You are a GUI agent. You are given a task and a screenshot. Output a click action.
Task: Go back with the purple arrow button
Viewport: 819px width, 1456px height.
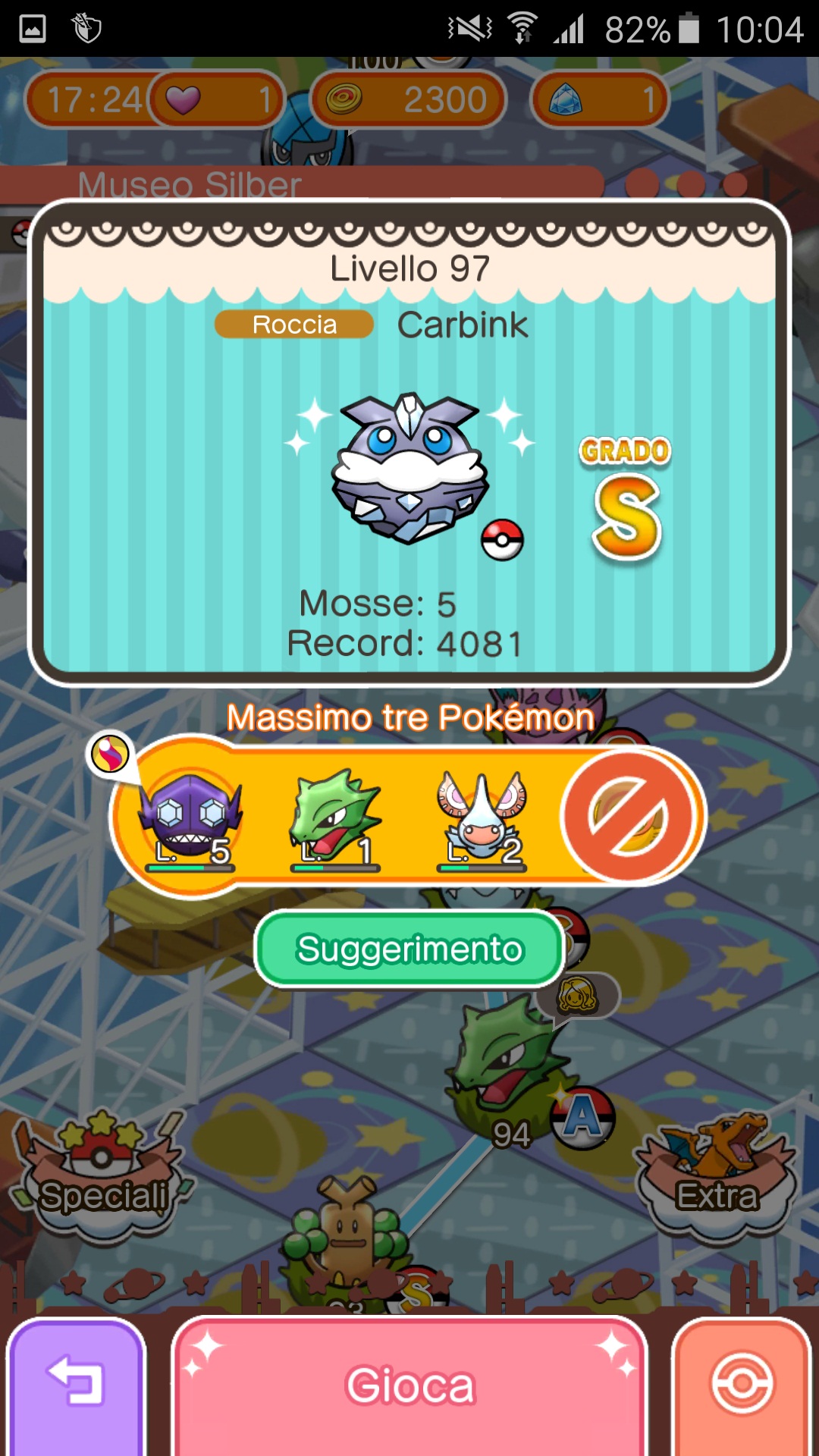tap(76, 1385)
